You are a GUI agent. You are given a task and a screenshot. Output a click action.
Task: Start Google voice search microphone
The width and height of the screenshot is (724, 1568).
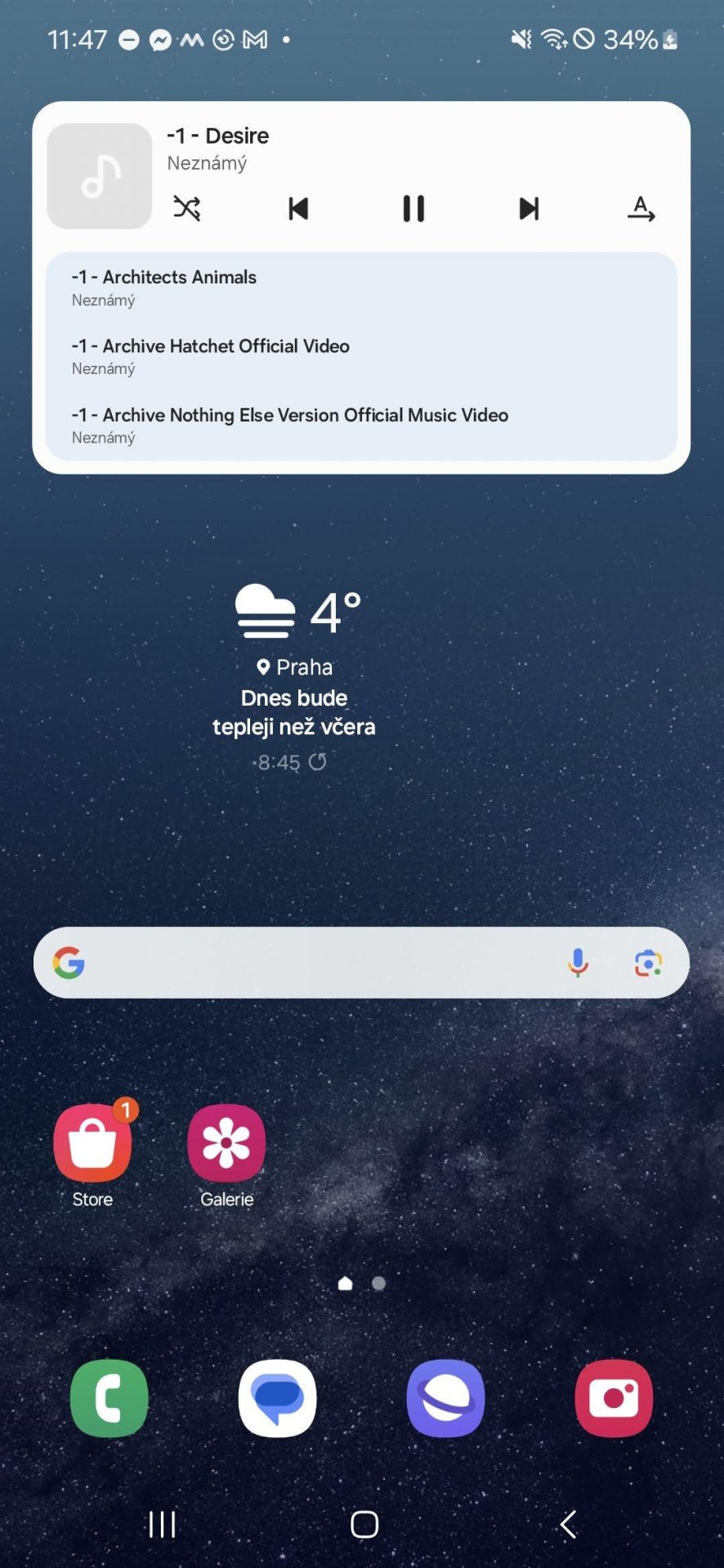578,963
